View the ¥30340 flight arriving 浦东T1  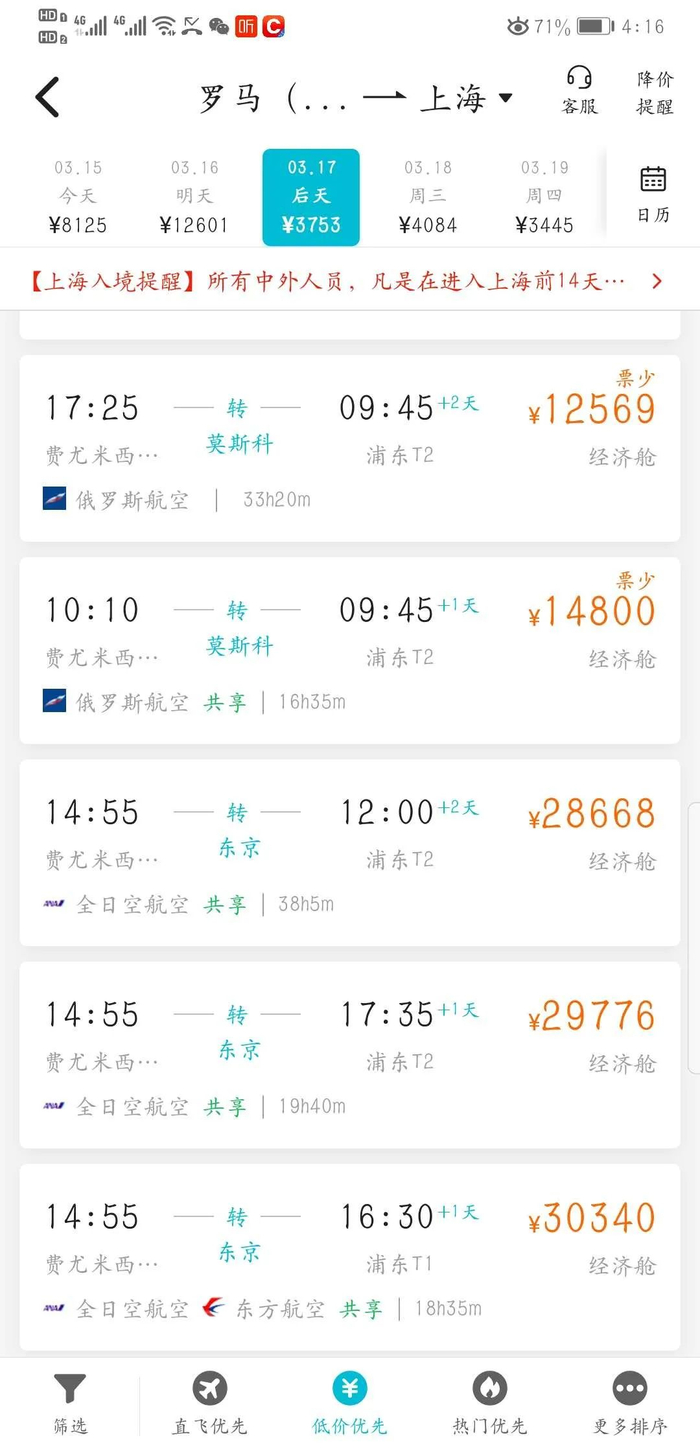point(349,1256)
